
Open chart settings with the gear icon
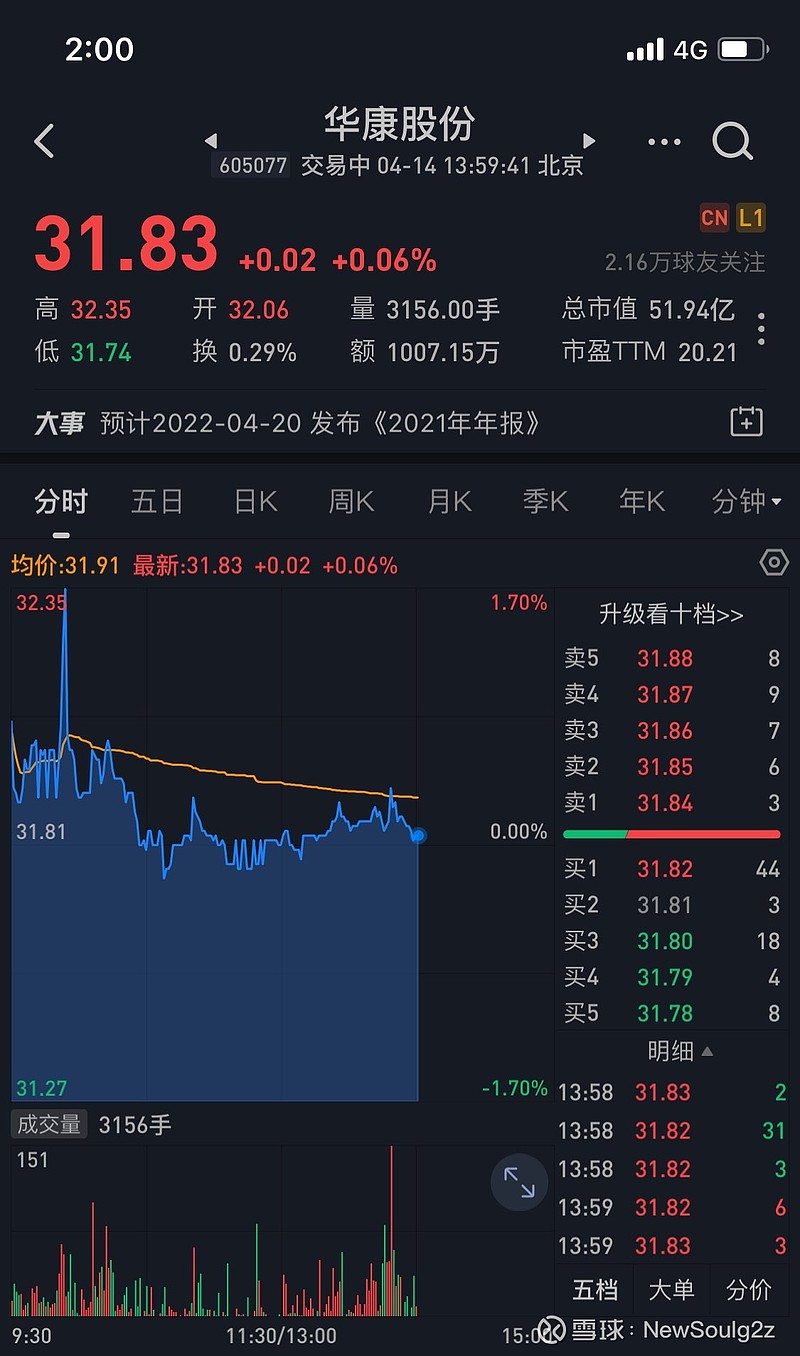774,563
